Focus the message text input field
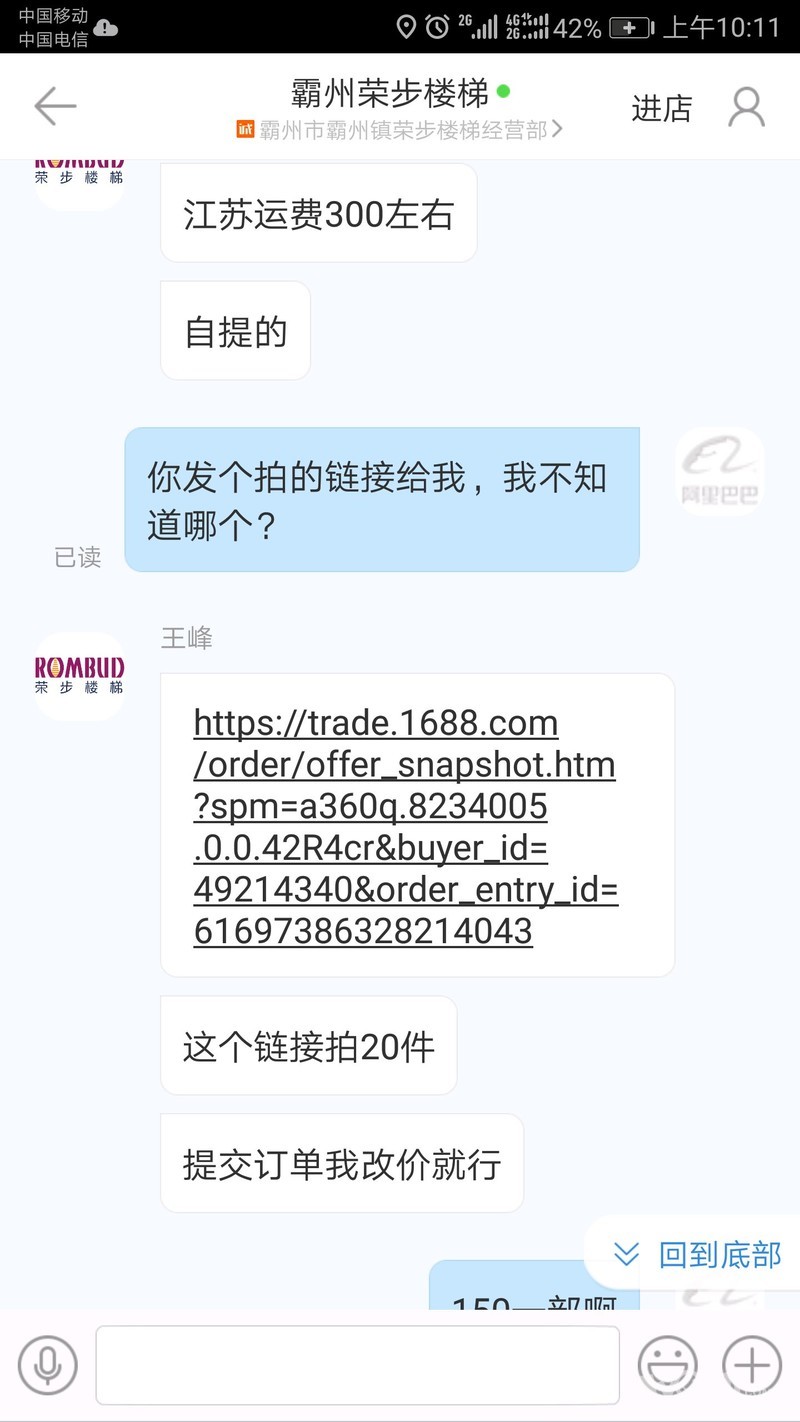 [357, 1365]
